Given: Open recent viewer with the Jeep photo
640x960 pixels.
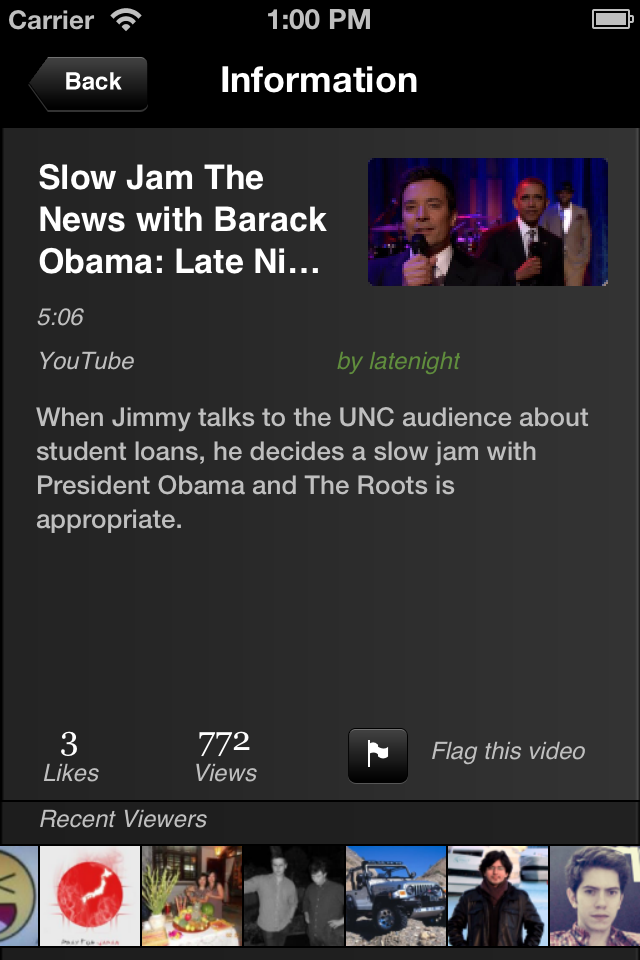Looking at the screenshot, I should pyautogui.click(x=396, y=896).
